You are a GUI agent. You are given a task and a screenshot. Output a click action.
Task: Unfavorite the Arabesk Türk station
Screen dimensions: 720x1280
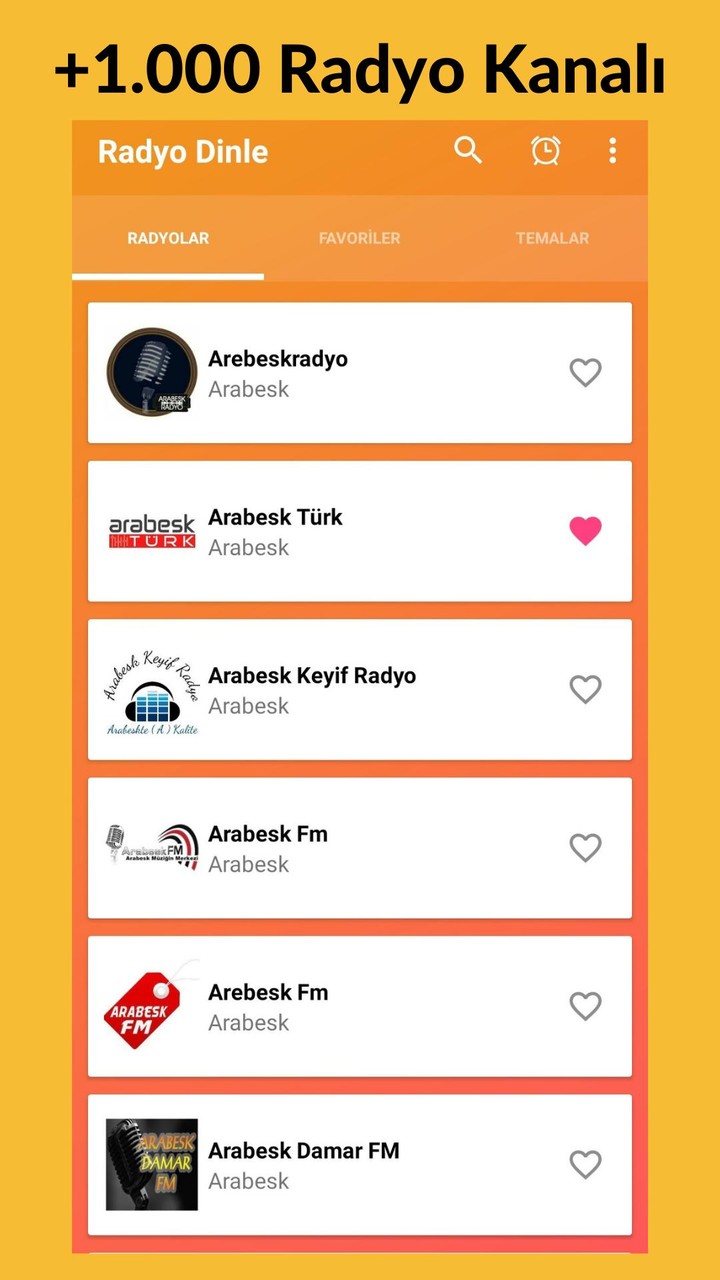click(585, 531)
